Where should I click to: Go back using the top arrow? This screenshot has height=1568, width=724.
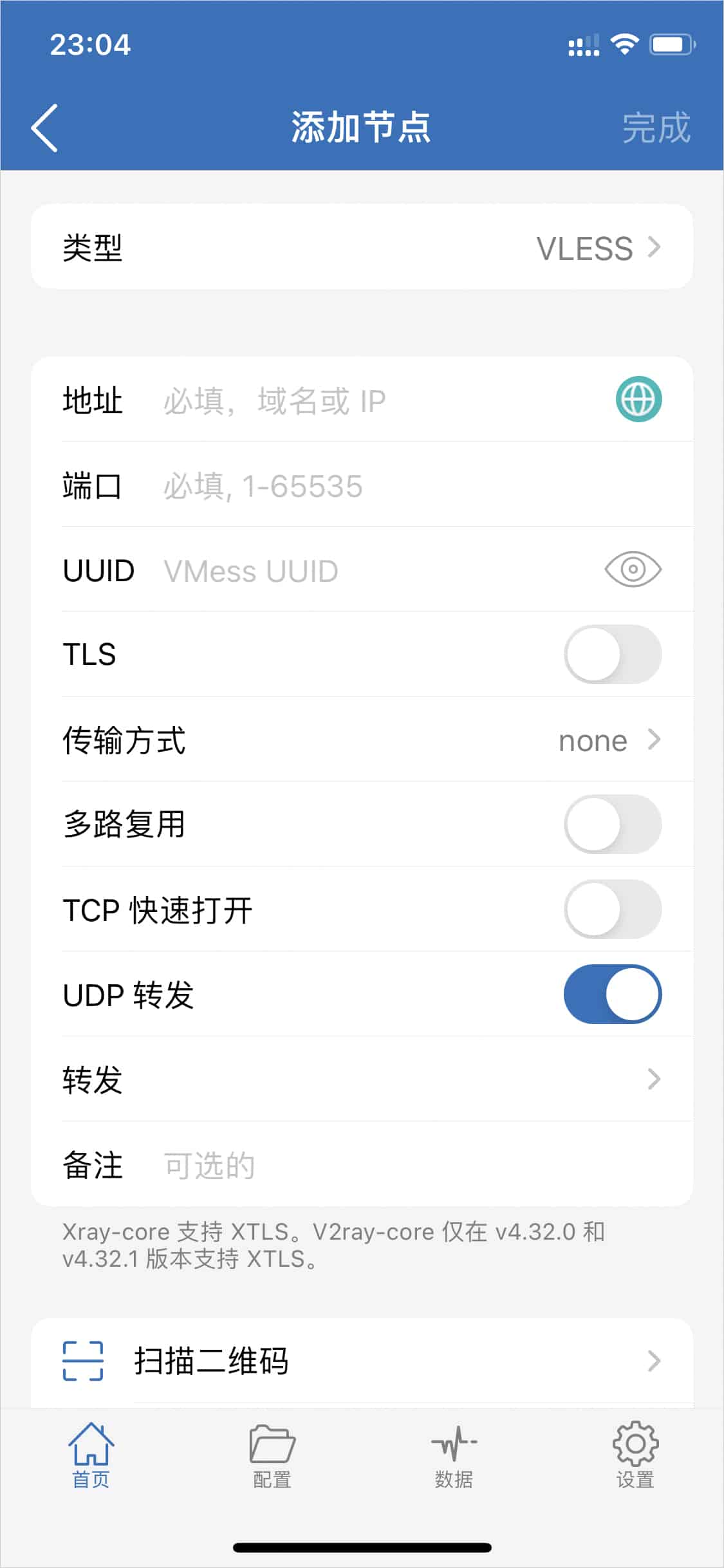44,127
